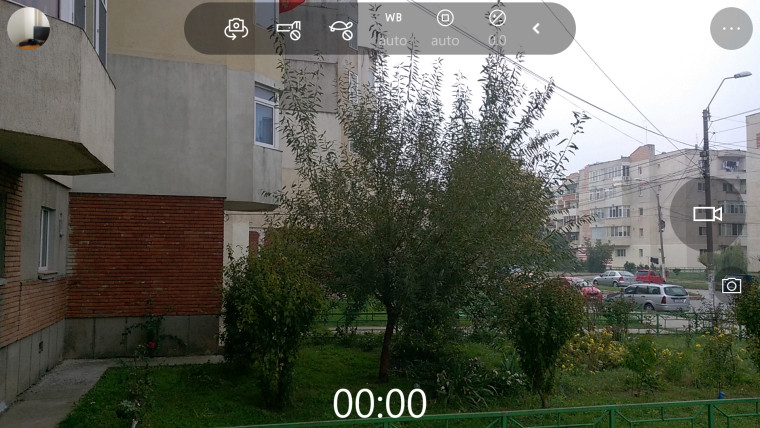Open the three-dot more options menu
Image resolution: width=760 pixels, height=428 pixels.
click(x=731, y=28)
